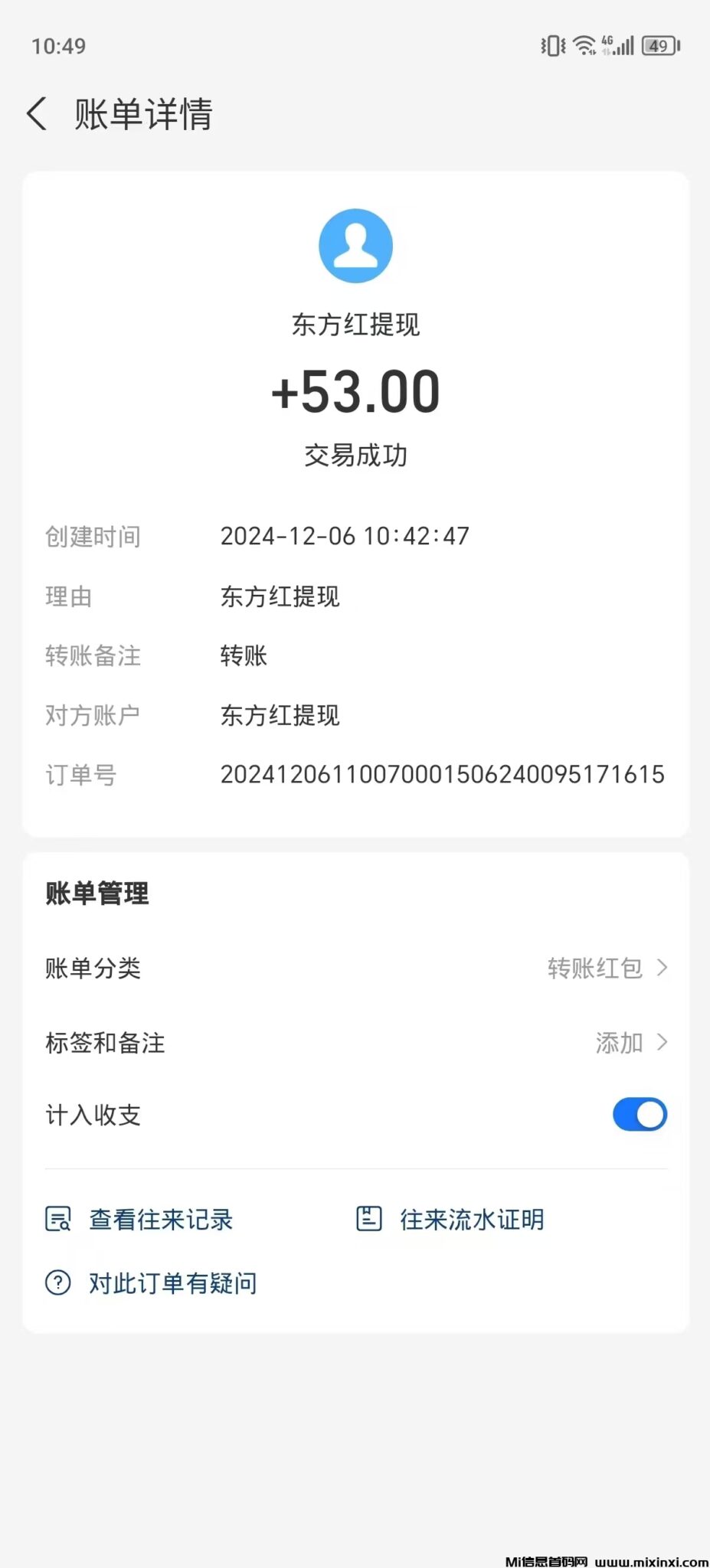This screenshot has width=710, height=1568.
Task: Open the 往来流水证明 statement proof
Action: 470,1219
